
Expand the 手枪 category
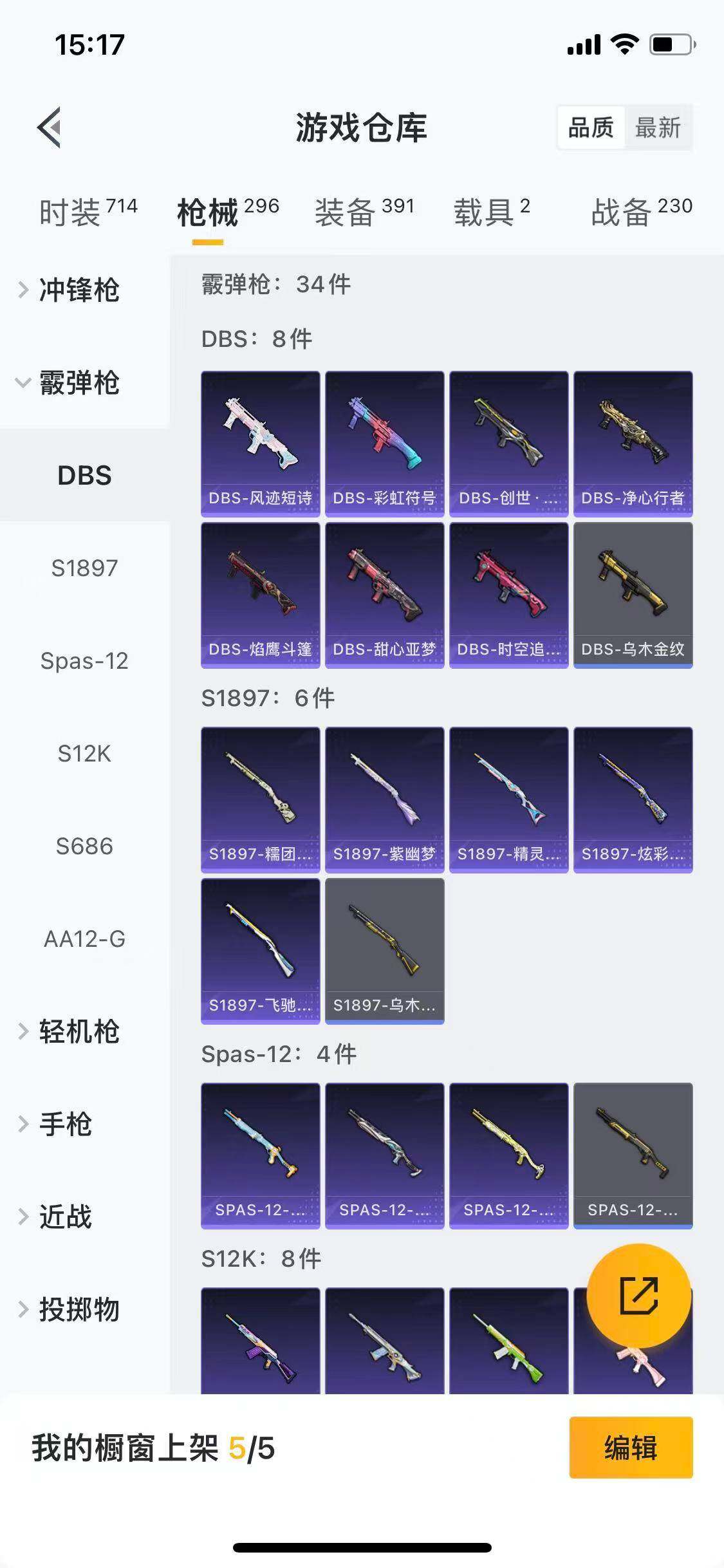tap(65, 1124)
